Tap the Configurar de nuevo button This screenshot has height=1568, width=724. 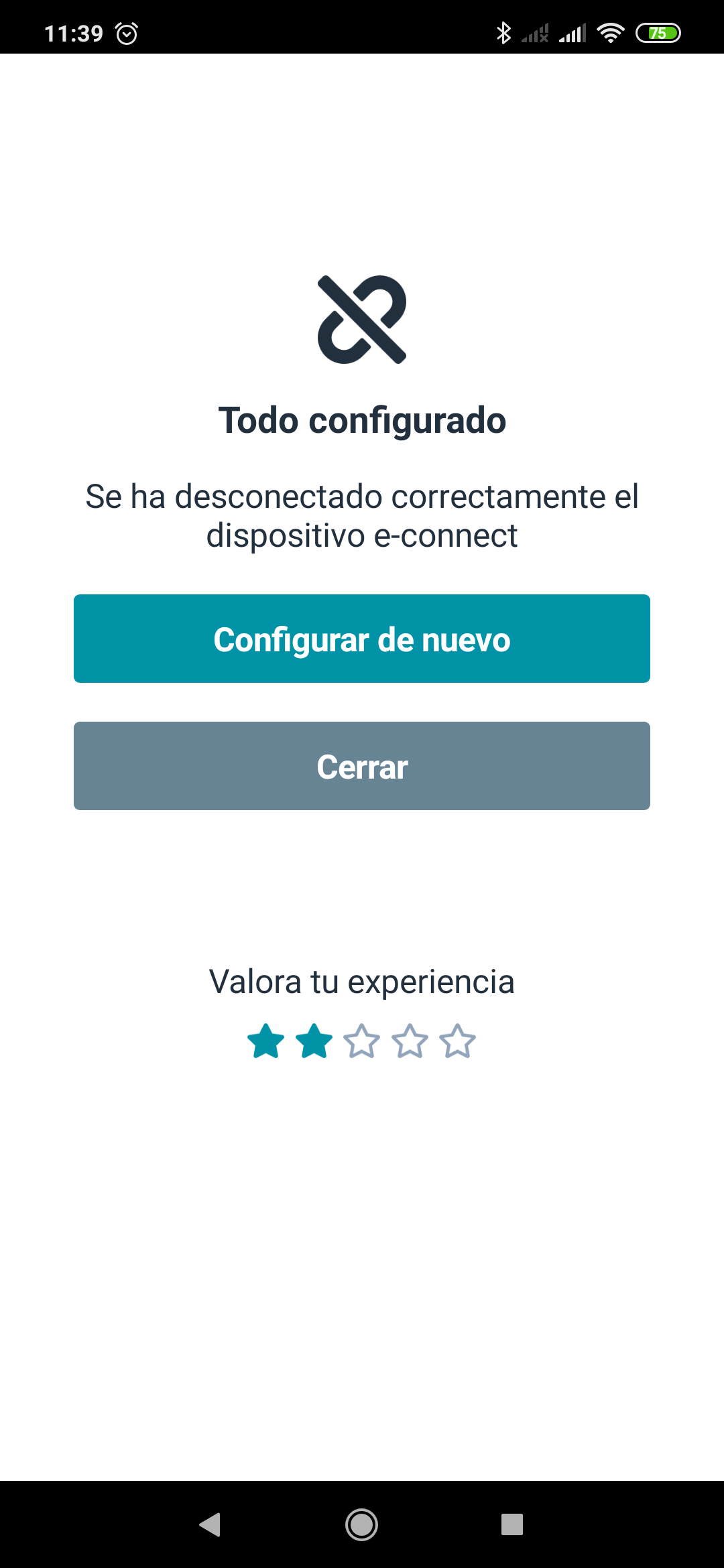click(x=362, y=639)
